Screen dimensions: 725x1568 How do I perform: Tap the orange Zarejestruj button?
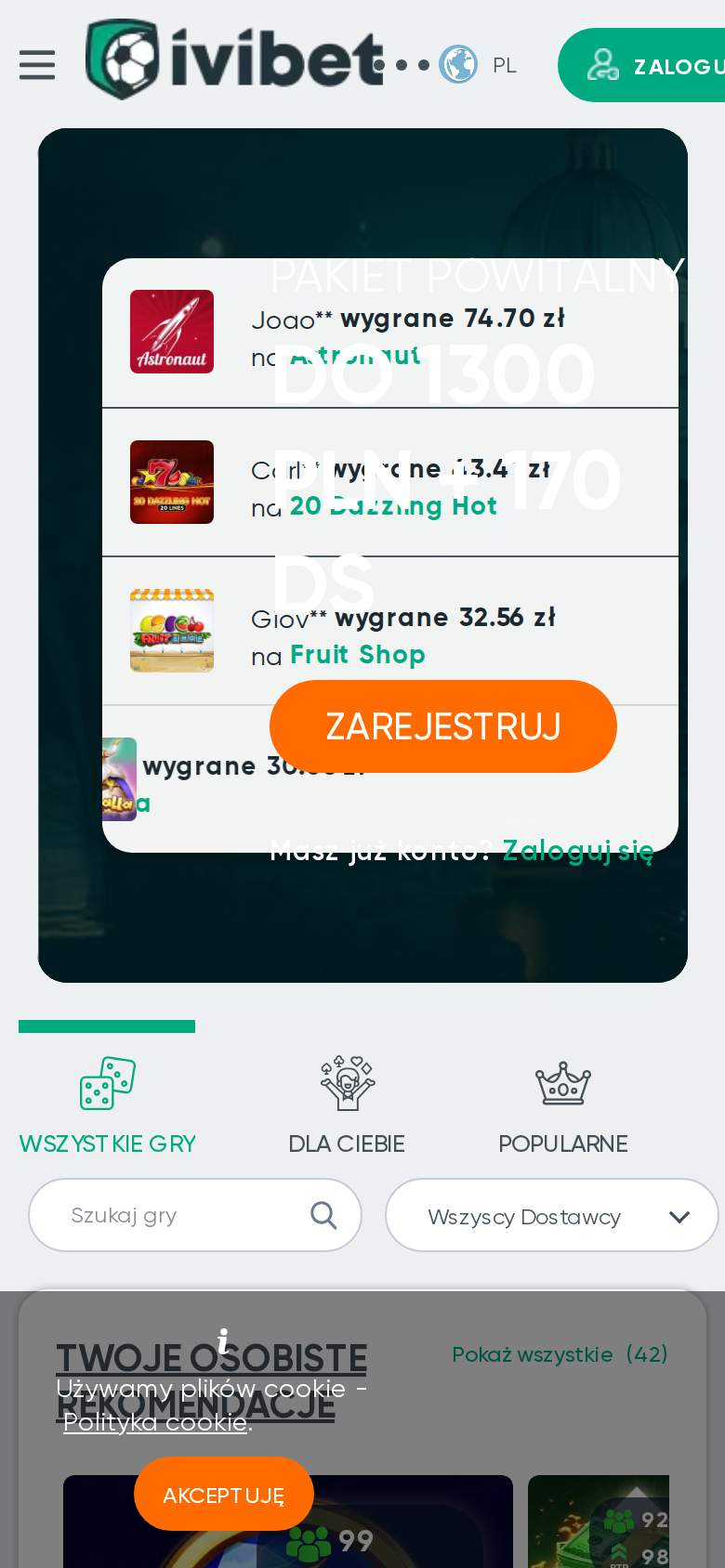pos(443,726)
